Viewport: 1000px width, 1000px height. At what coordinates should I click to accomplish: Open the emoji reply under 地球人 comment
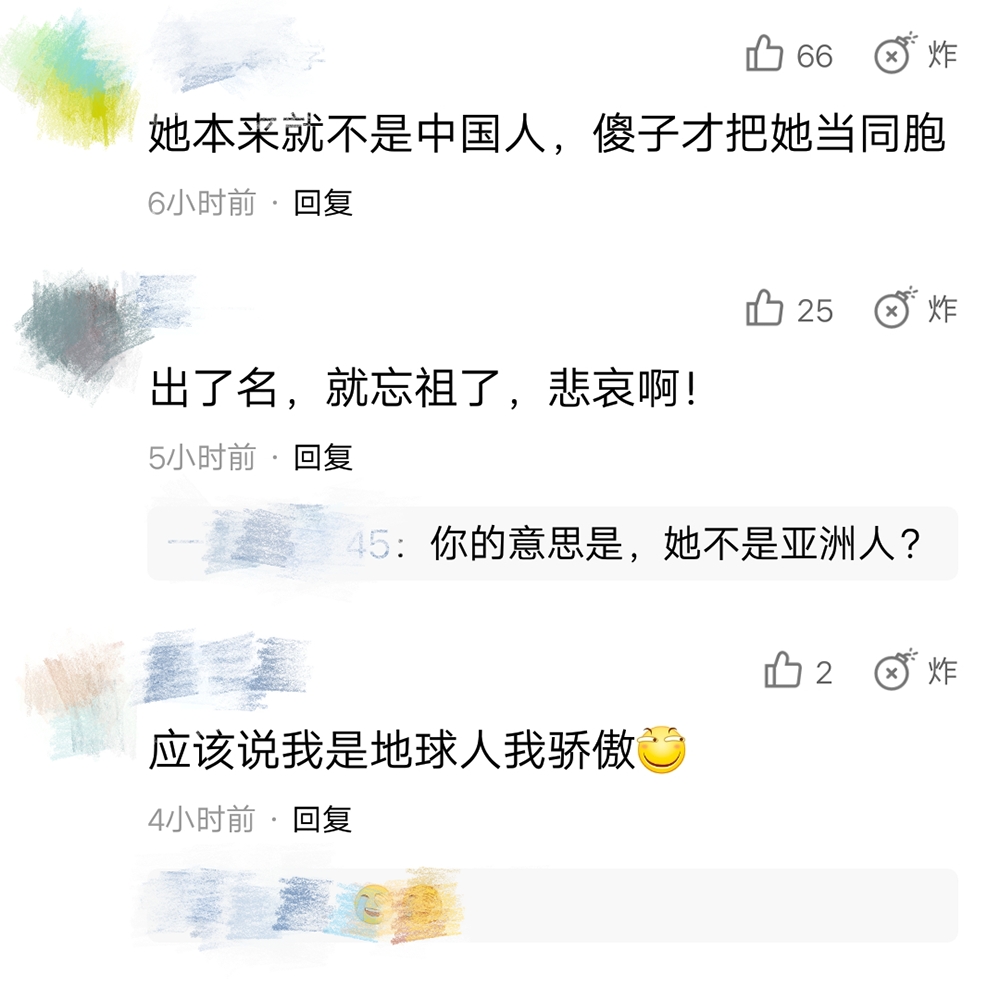tap(552, 905)
